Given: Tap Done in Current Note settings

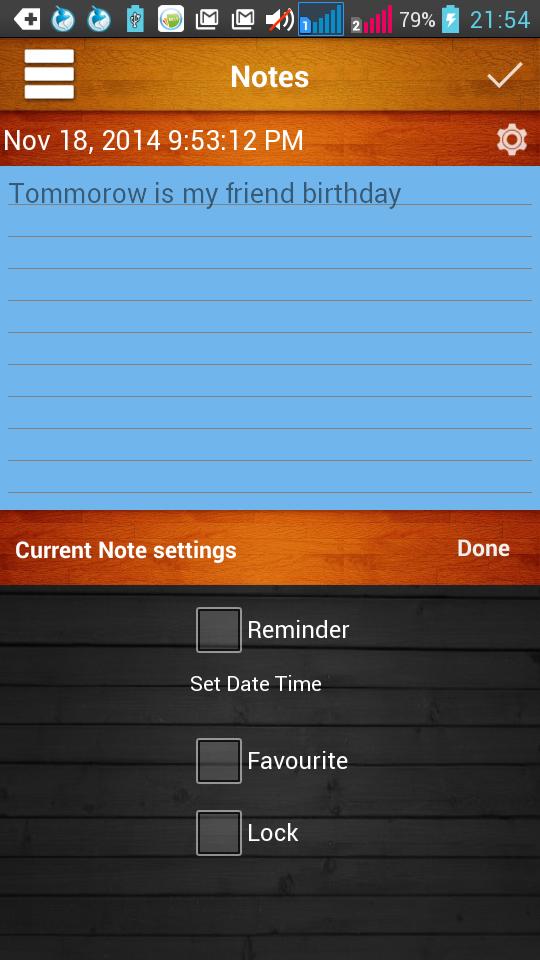Looking at the screenshot, I should pyautogui.click(x=483, y=549).
